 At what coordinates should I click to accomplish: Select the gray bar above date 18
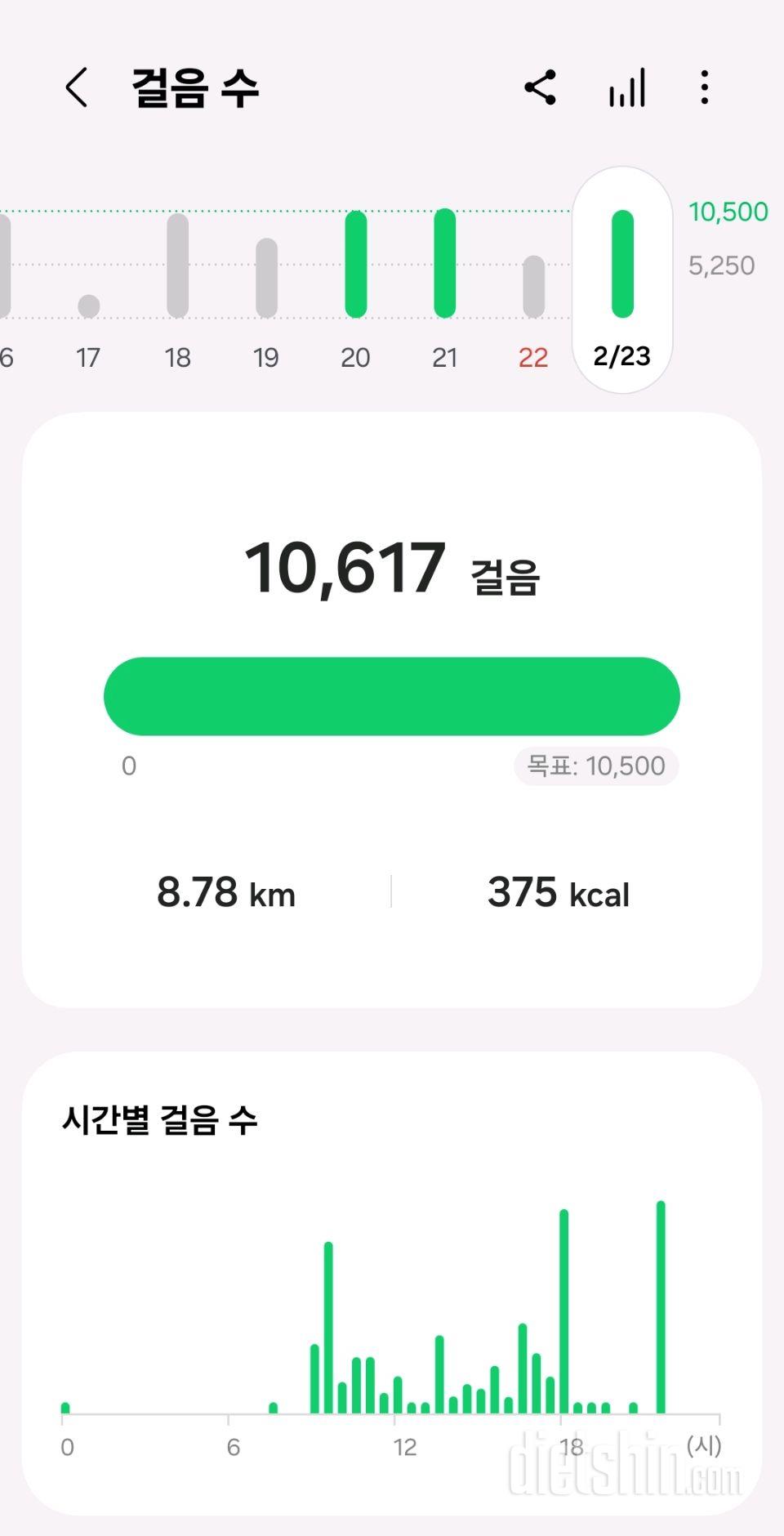coord(177,266)
